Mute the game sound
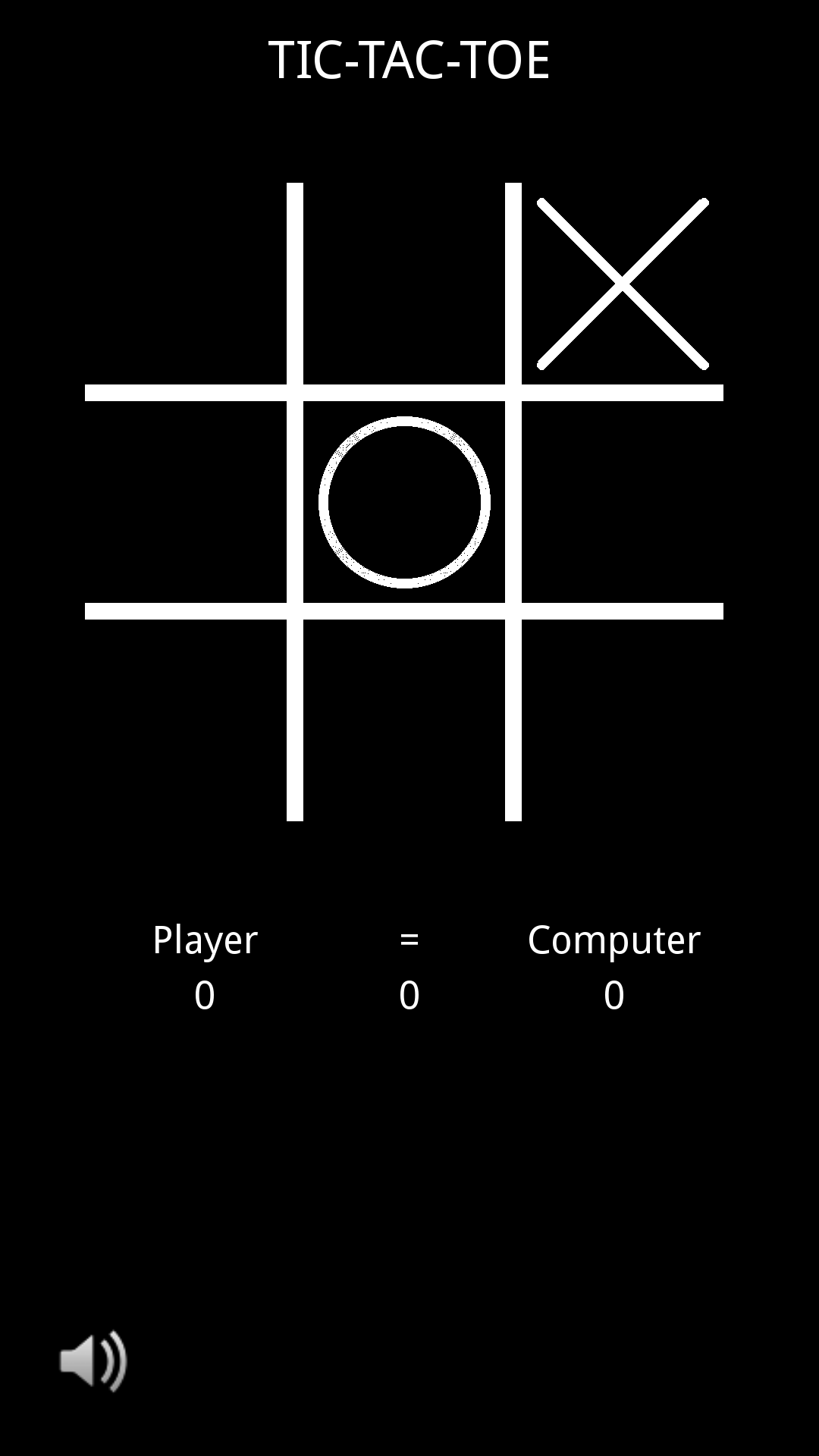 93,1361
